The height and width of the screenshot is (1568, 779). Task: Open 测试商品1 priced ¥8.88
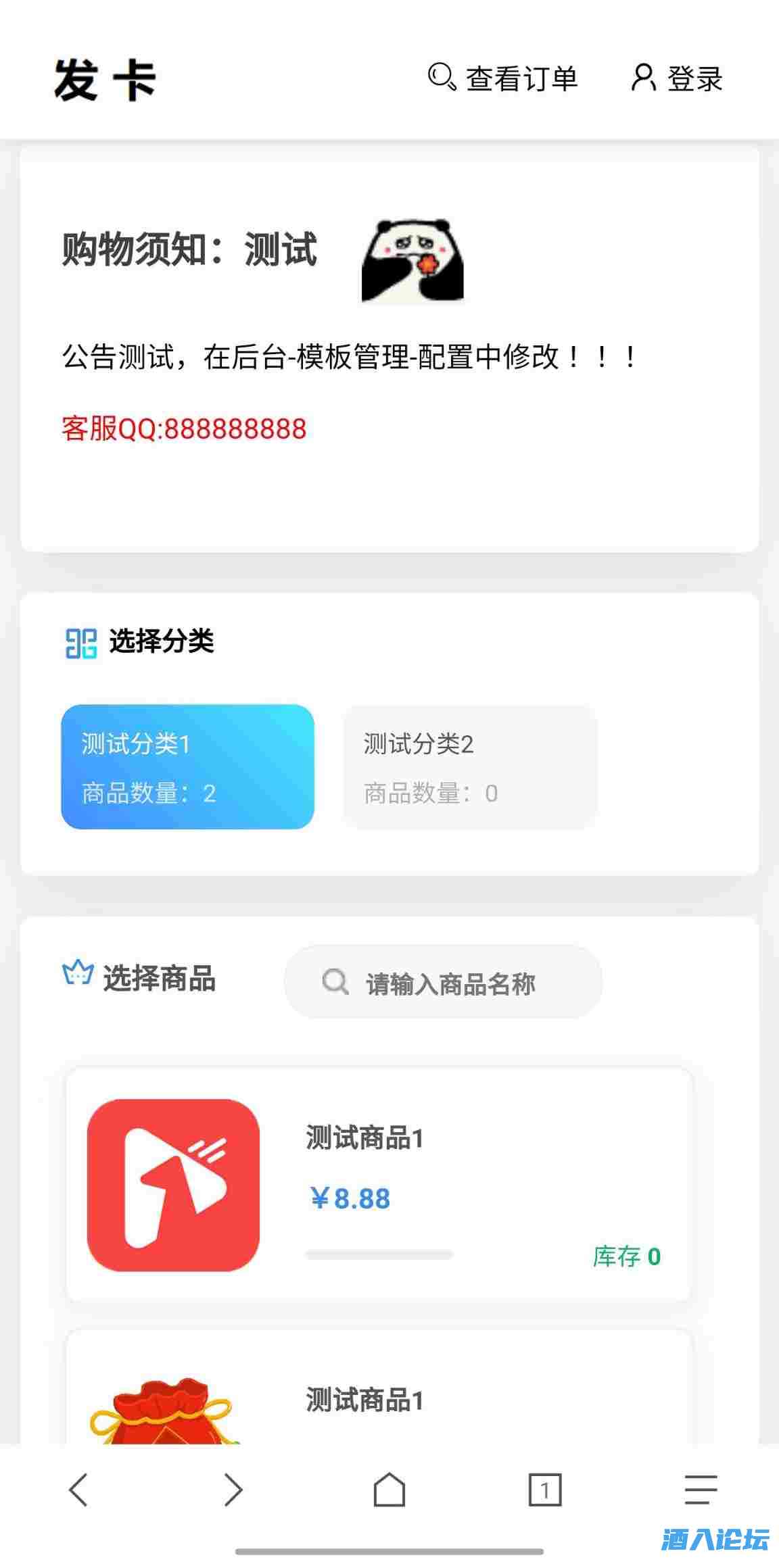(x=379, y=1184)
